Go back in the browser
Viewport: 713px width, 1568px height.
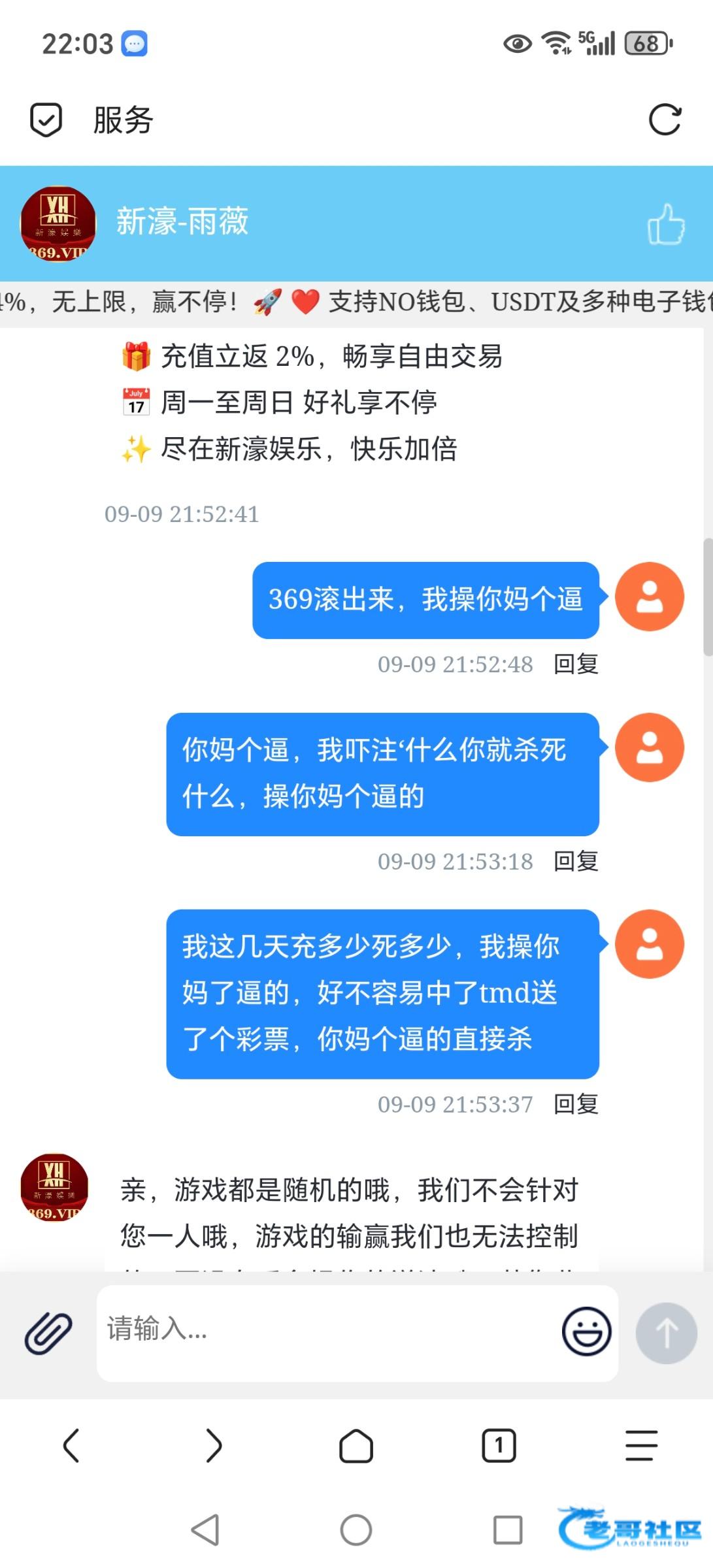[71, 1445]
